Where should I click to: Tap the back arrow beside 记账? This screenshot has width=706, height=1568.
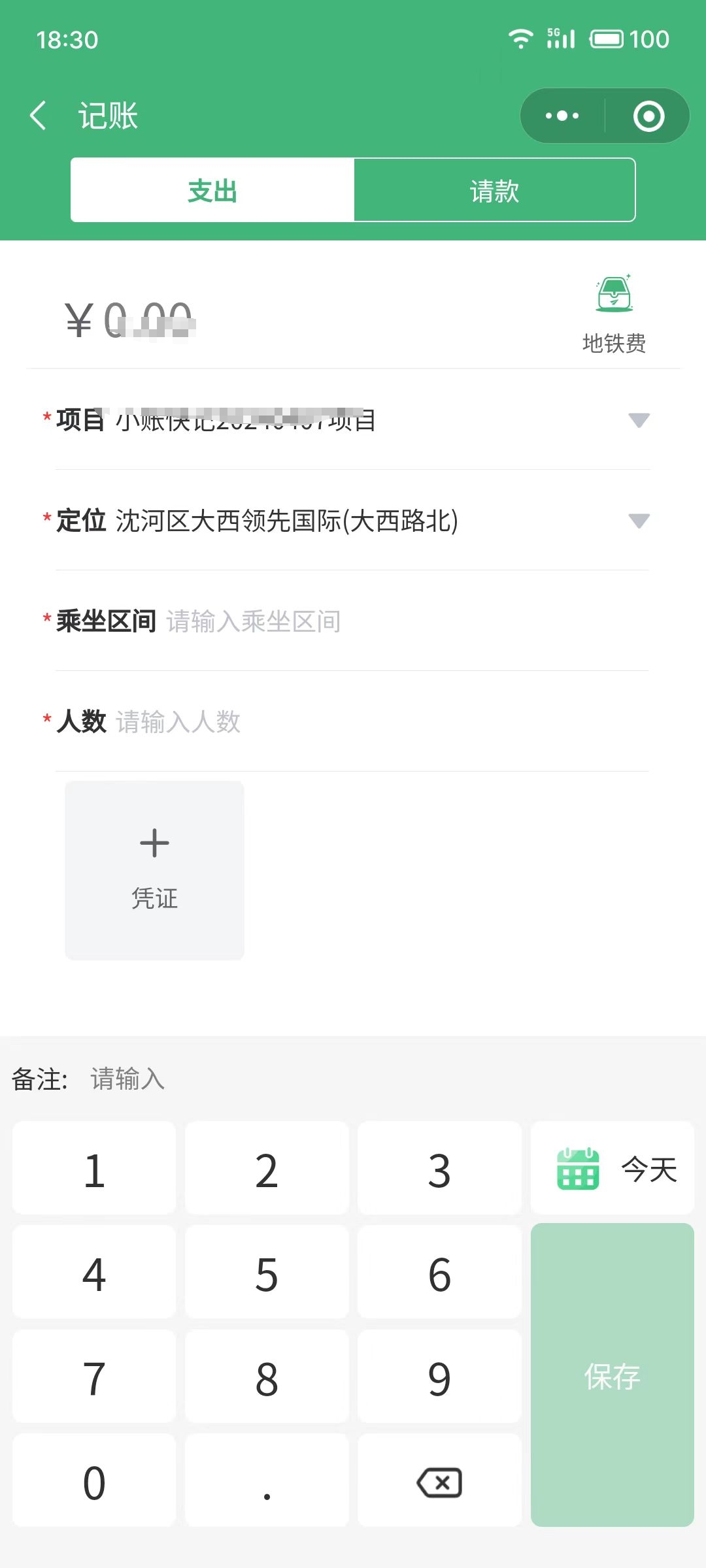tap(37, 115)
